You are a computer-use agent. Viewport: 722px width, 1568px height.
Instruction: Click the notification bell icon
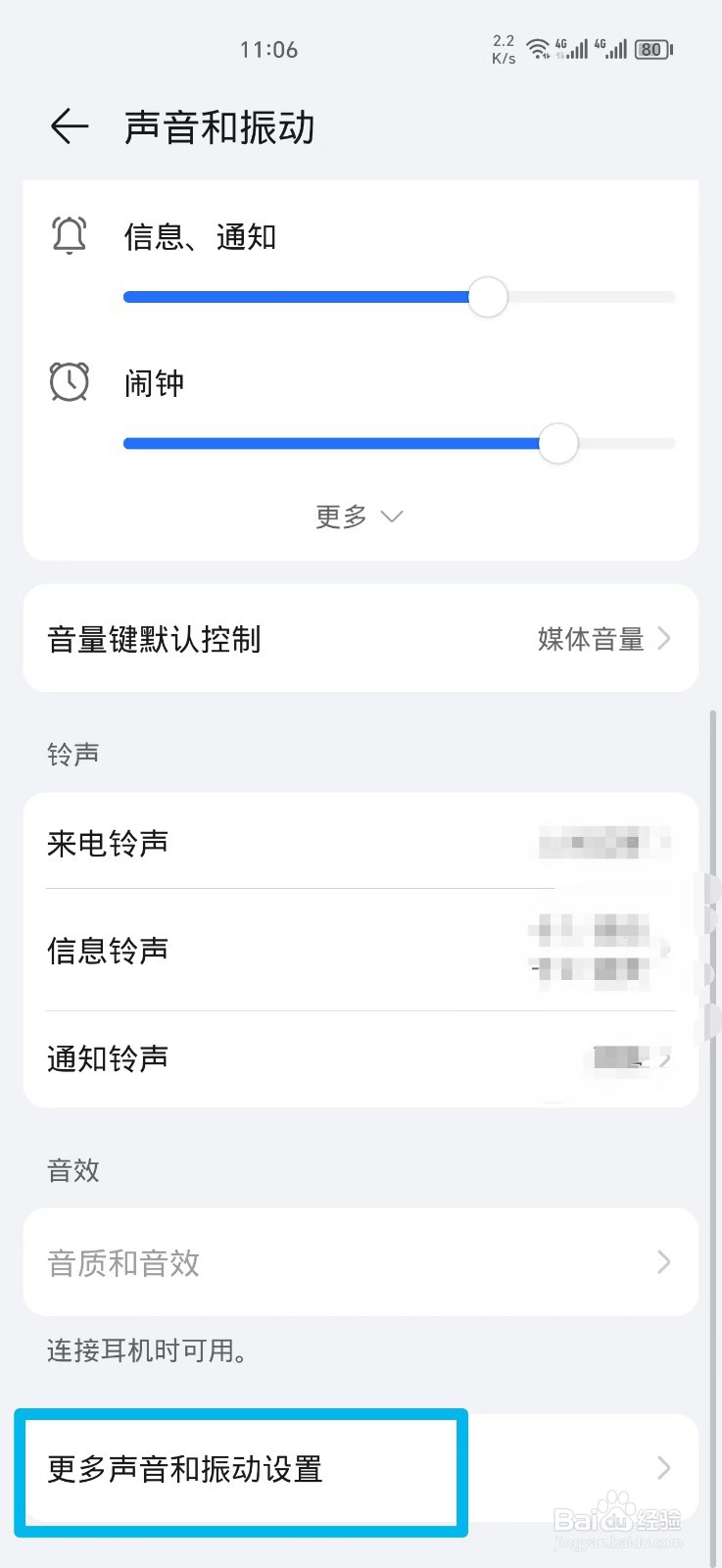pyautogui.click(x=68, y=235)
